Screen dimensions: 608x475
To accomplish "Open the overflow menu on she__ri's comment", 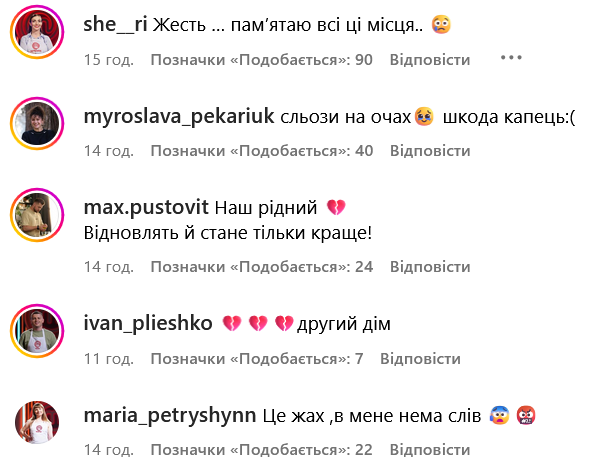I will [x=511, y=58].
